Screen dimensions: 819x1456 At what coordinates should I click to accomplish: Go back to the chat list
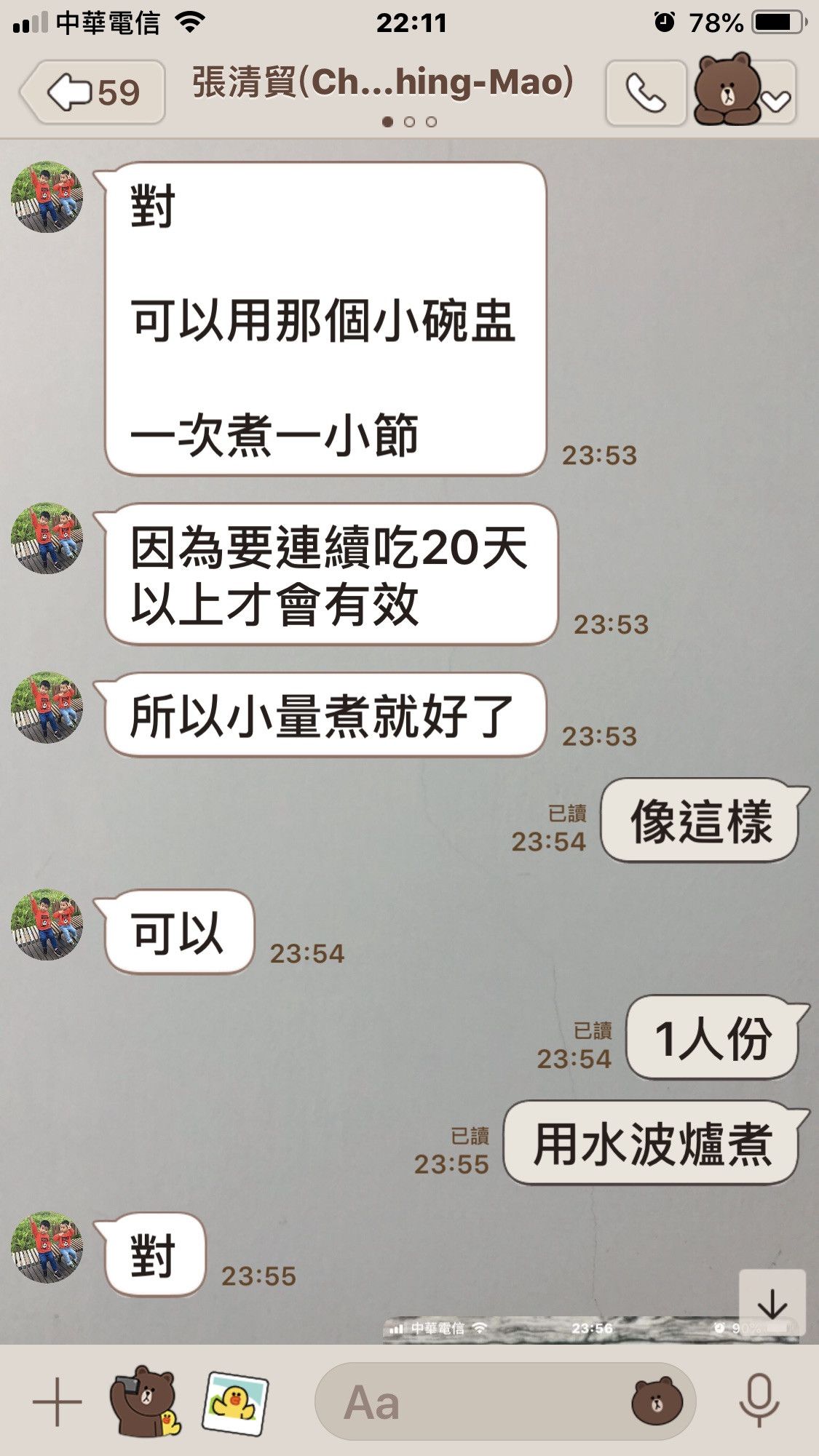[x=93, y=92]
